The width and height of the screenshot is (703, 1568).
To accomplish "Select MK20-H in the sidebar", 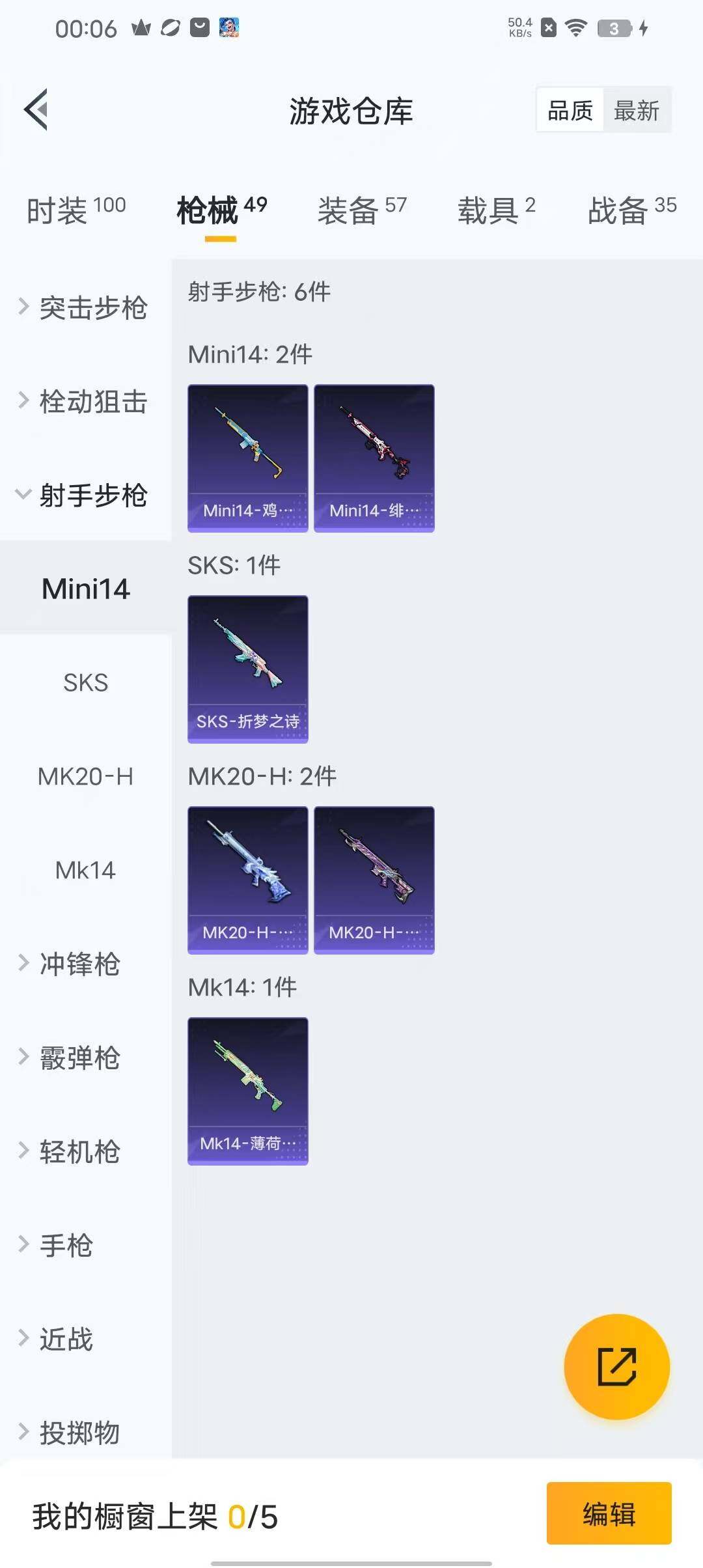I will point(85,776).
